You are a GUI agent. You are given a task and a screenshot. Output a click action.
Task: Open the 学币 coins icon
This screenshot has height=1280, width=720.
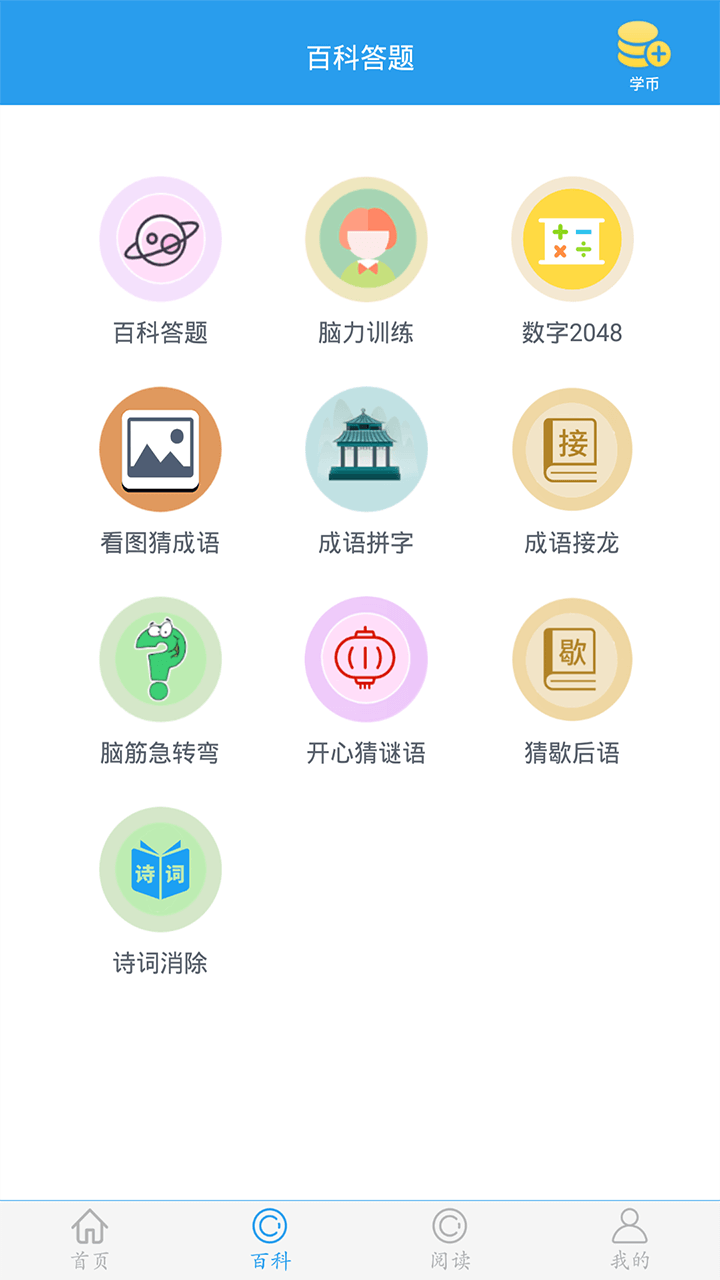(644, 55)
